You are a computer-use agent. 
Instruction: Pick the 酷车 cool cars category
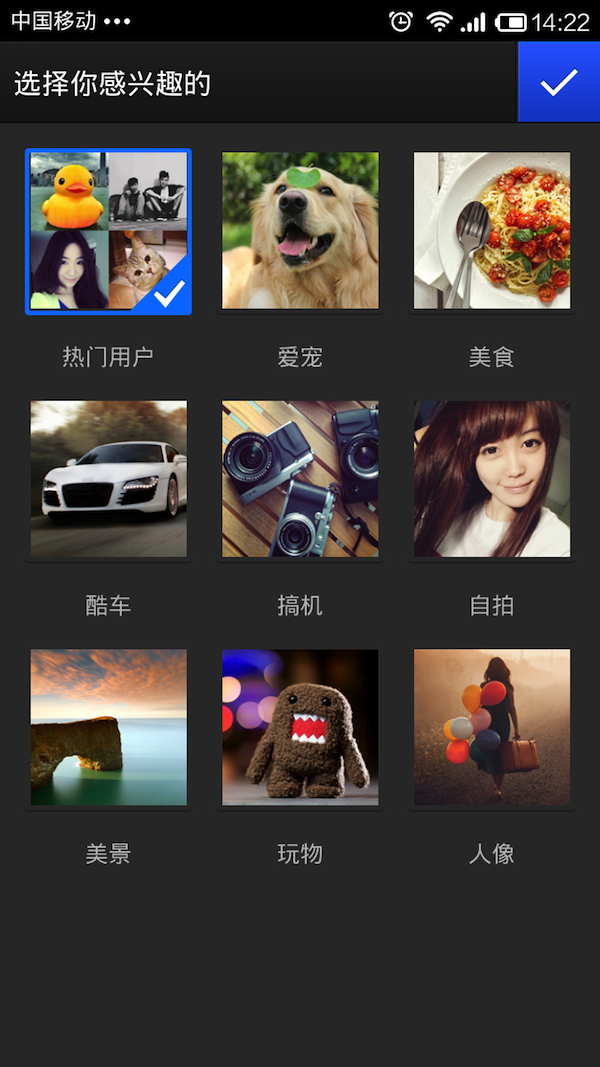(x=108, y=479)
